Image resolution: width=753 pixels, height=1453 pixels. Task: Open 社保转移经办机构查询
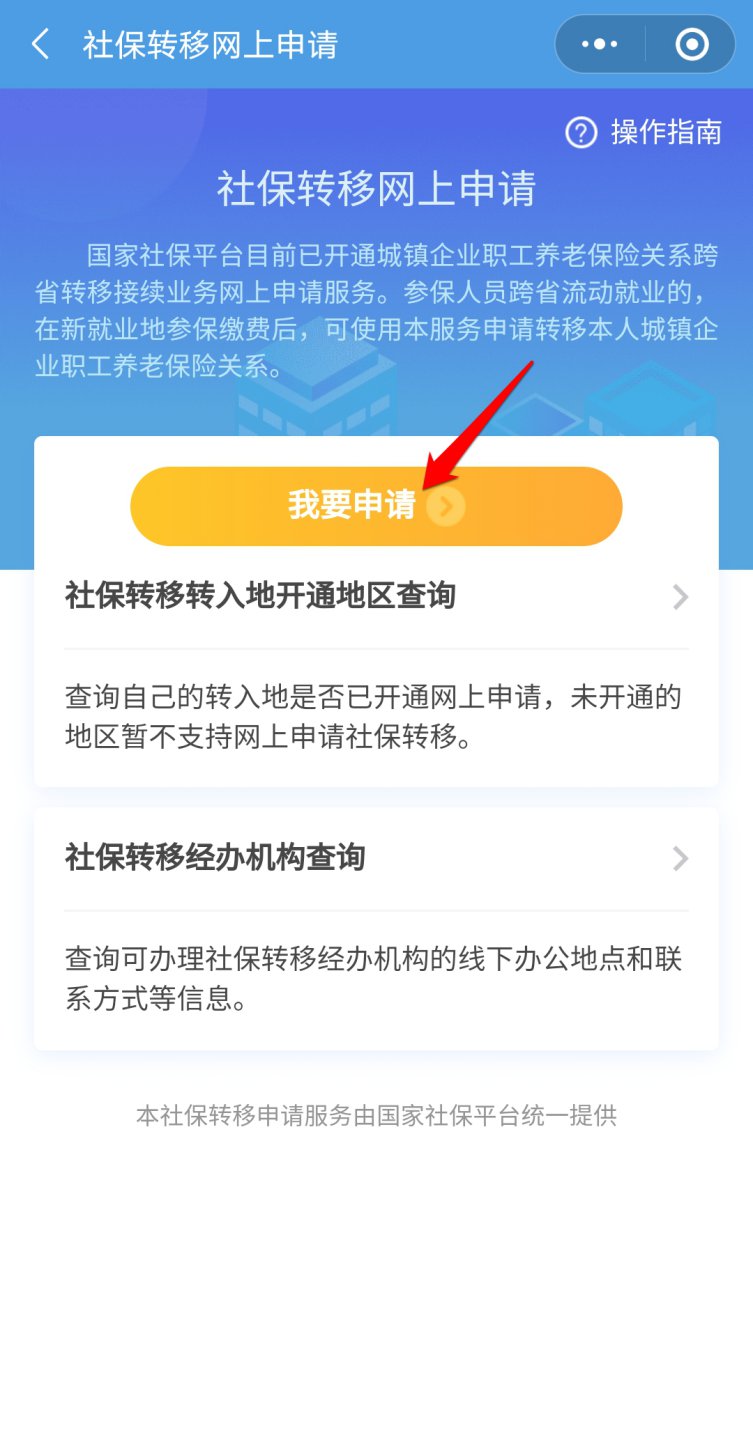[x=376, y=858]
